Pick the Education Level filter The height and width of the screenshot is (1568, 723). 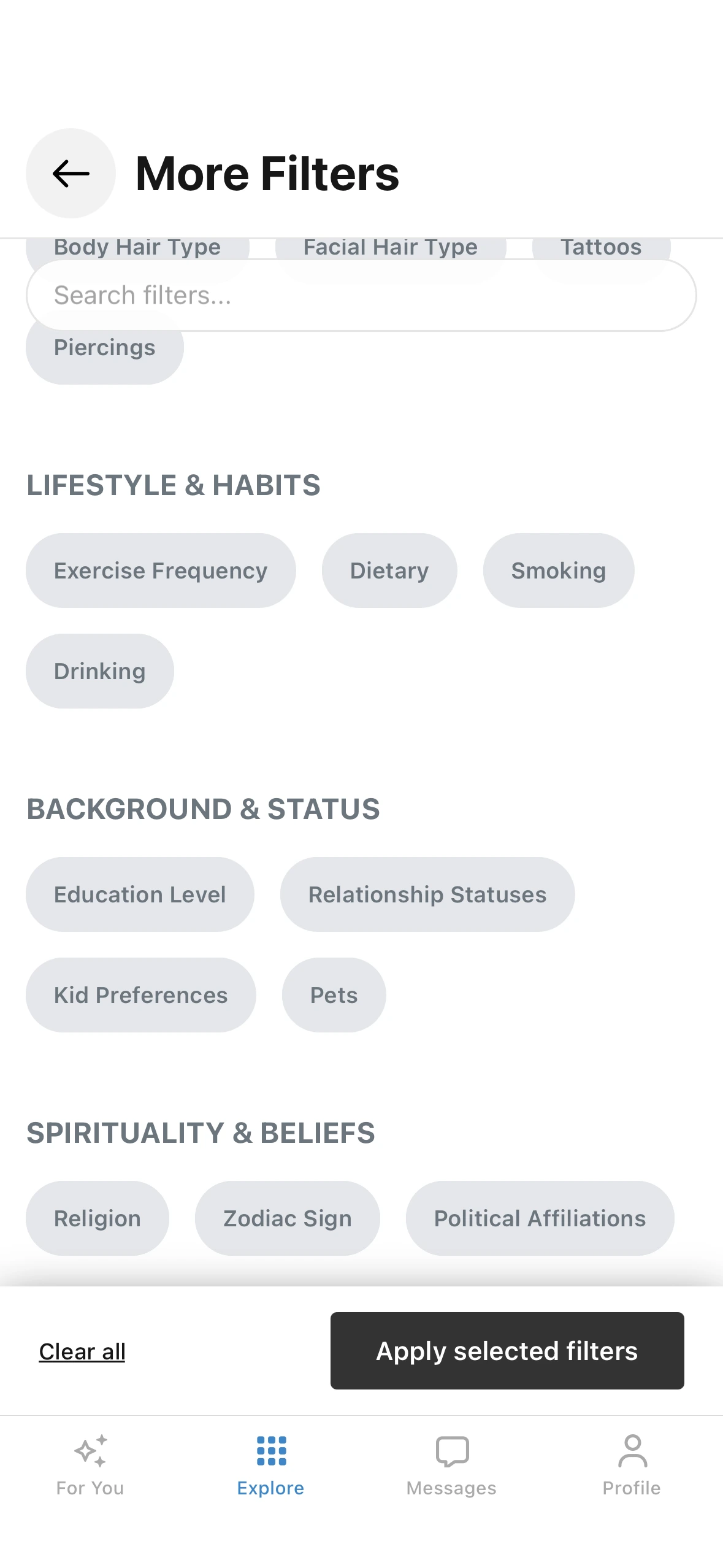click(140, 894)
